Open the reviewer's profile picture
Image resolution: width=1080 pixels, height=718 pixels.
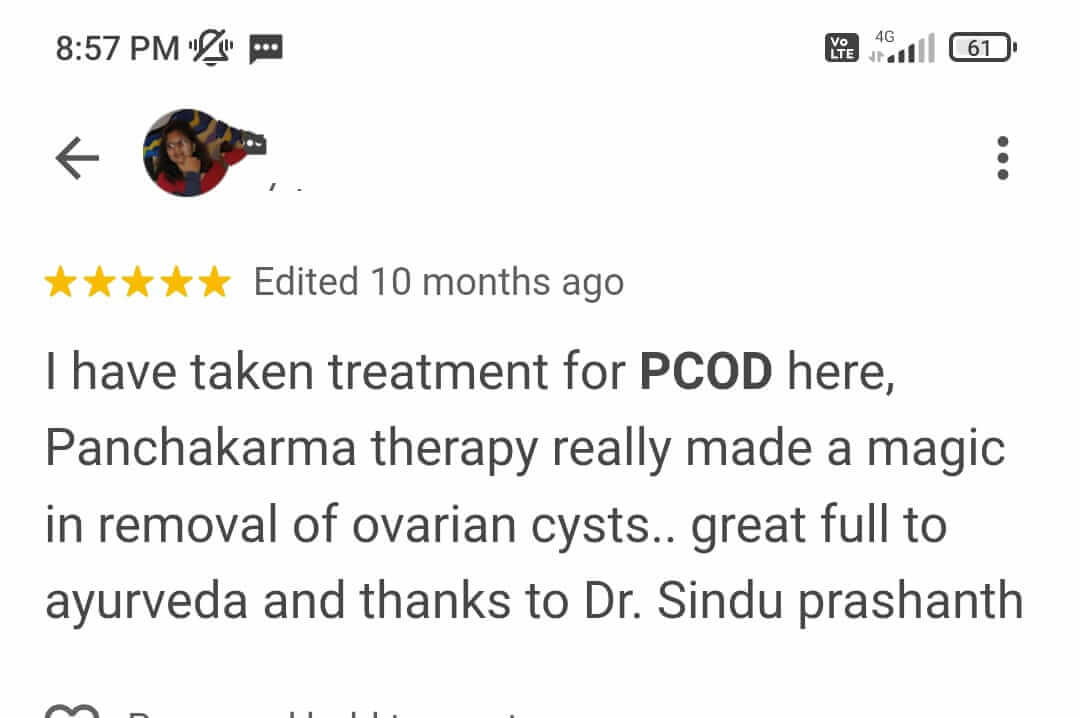coord(188,153)
